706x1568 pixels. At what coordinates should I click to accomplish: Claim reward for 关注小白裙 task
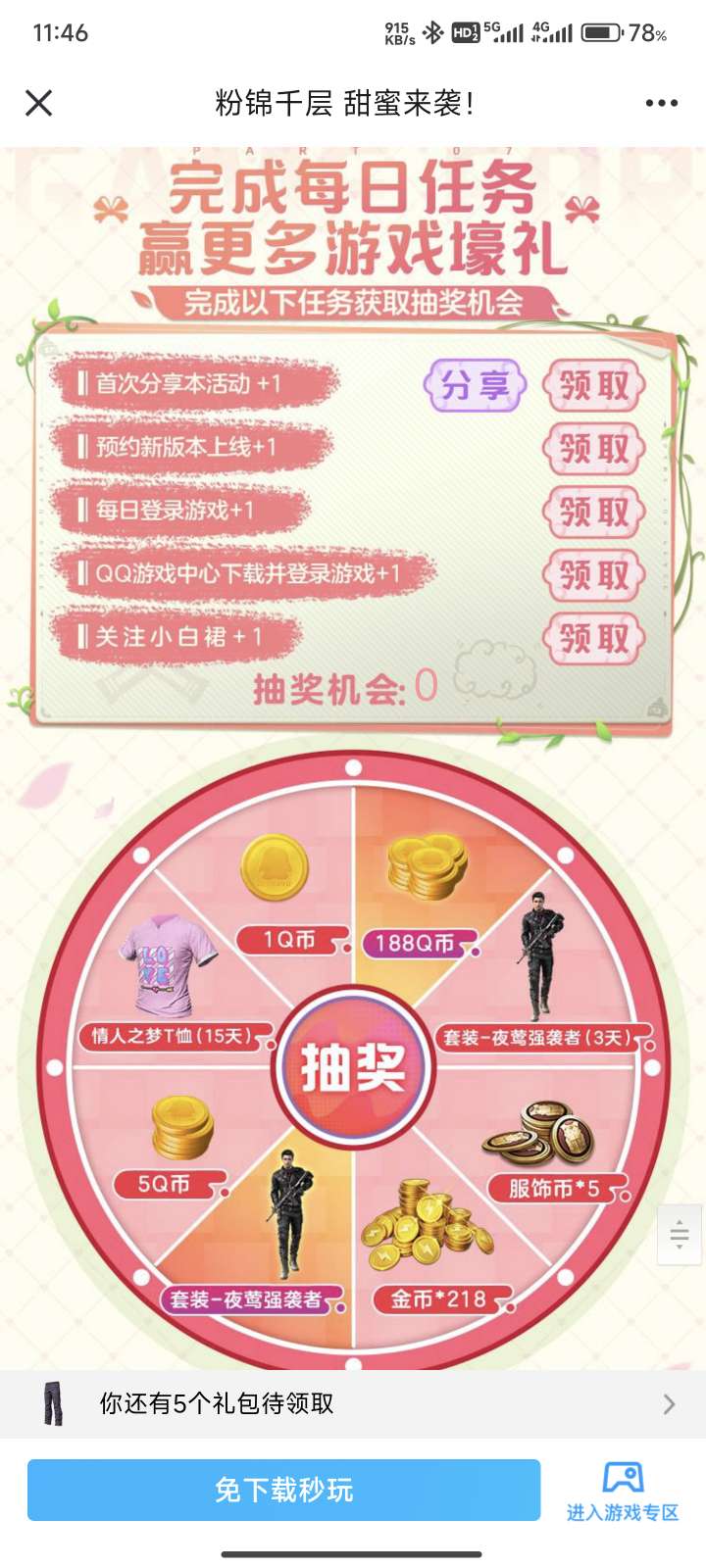tap(593, 638)
